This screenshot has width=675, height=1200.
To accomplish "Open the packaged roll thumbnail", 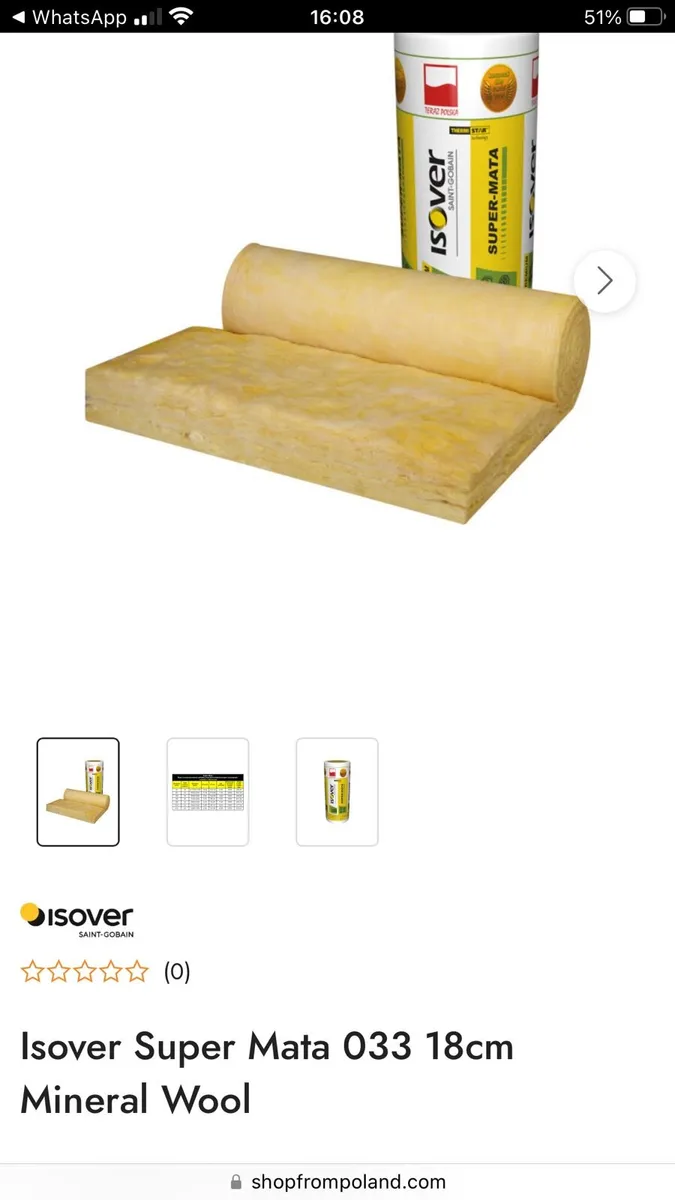I will [337, 792].
